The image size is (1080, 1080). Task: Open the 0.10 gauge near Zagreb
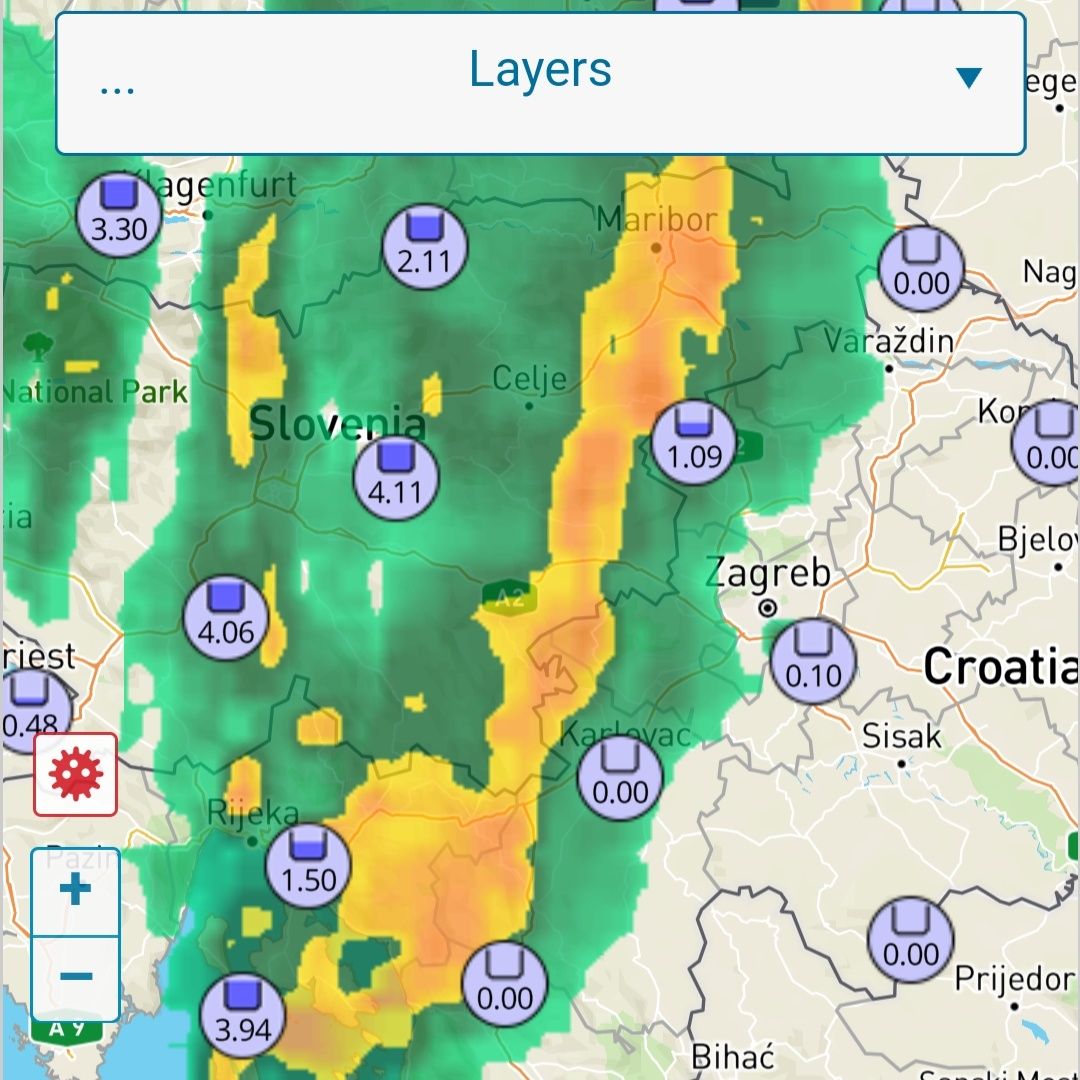[x=813, y=661]
